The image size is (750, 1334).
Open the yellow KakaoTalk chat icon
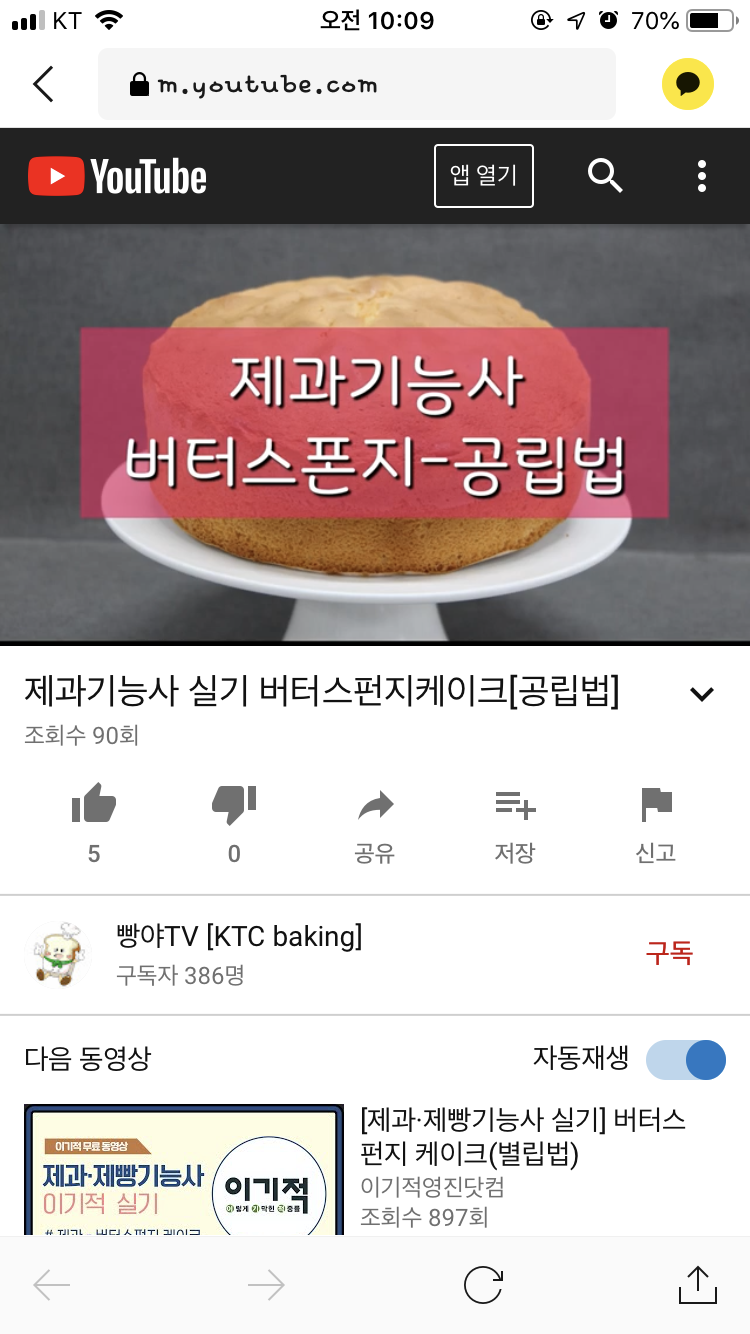coord(688,84)
